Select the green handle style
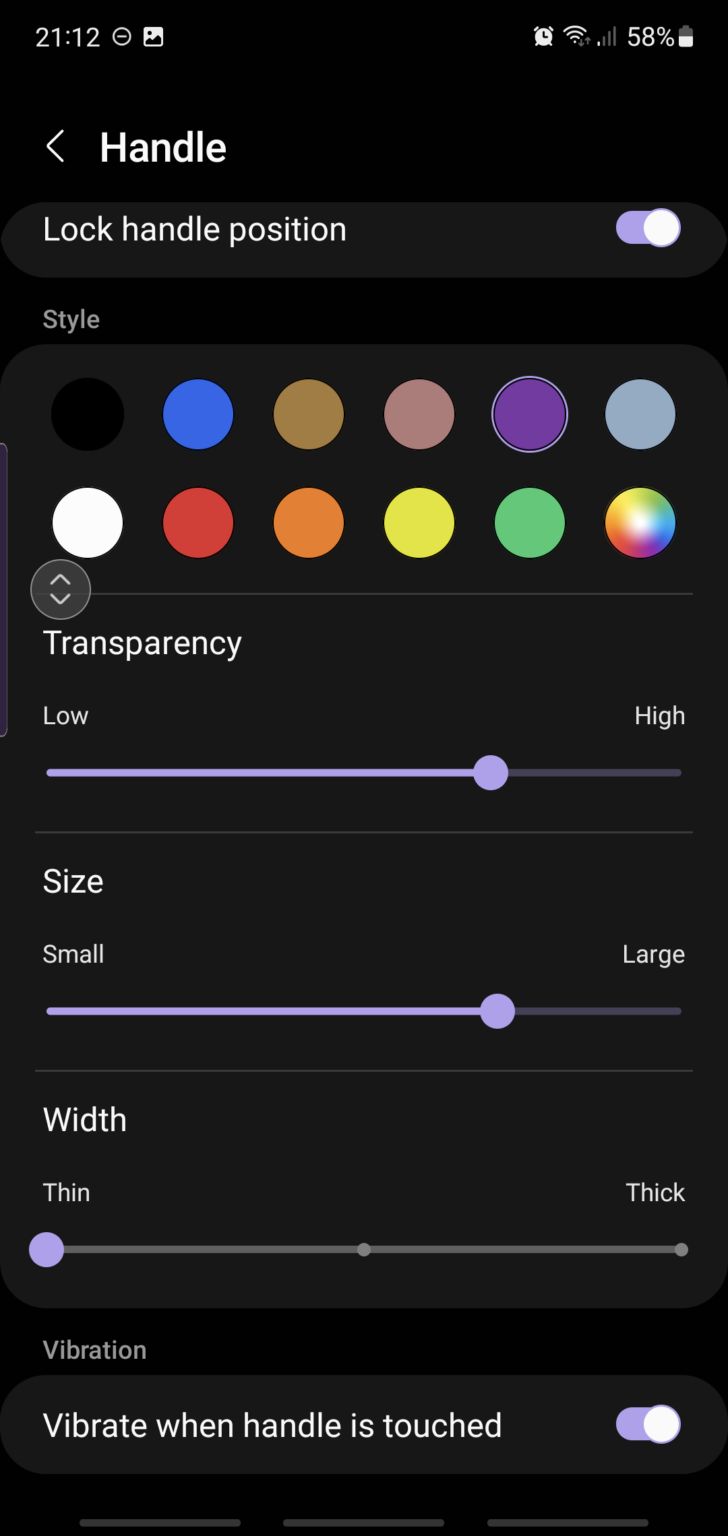728x1536 pixels. [x=529, y=523]
